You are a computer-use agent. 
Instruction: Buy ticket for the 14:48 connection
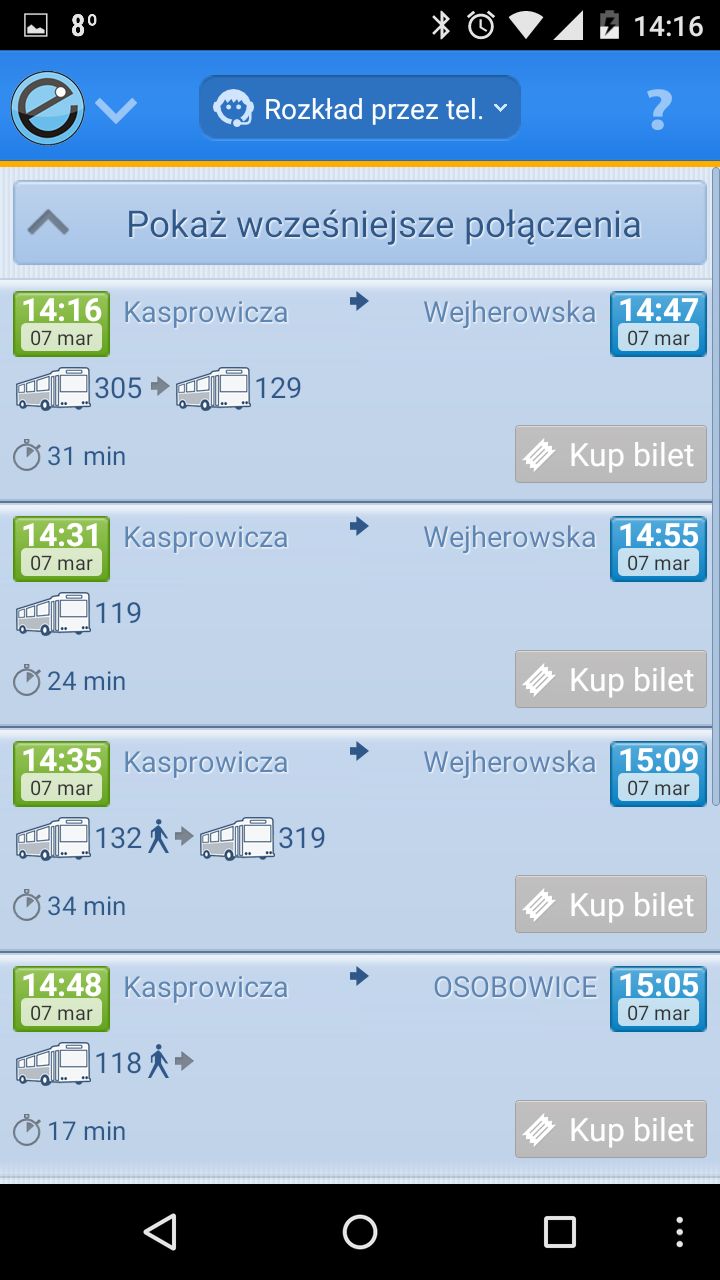(x=611, y=1130)
